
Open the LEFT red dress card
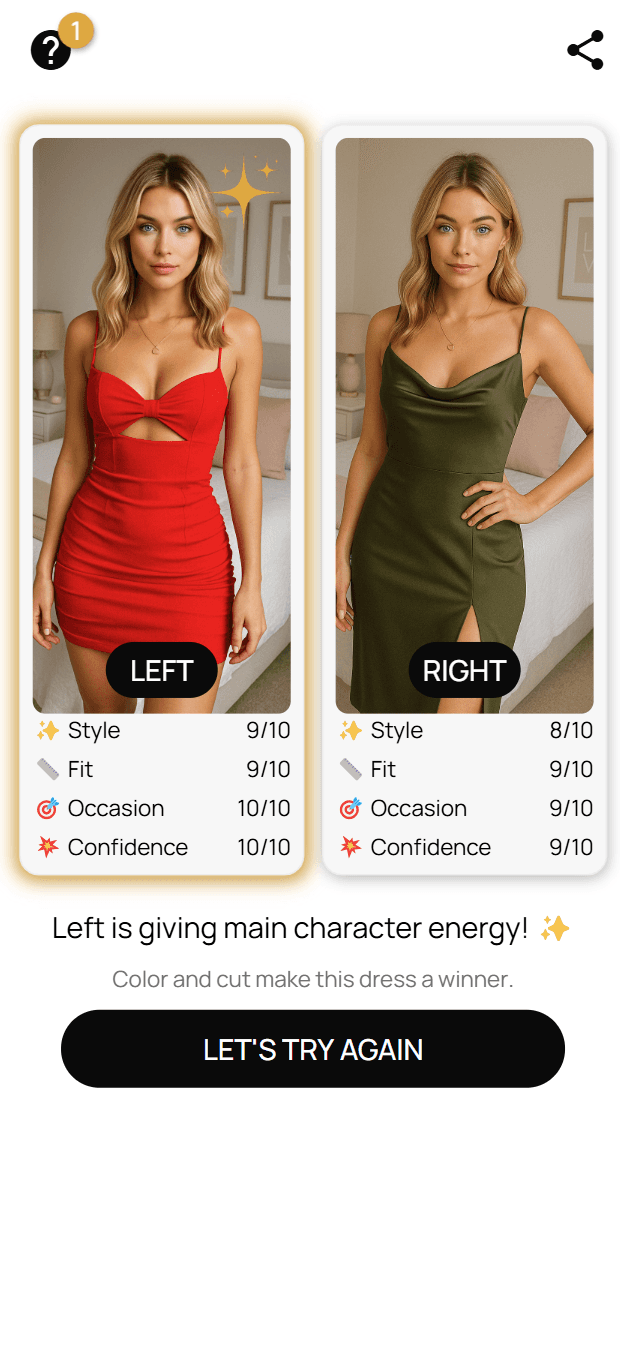[x=161, y=425]
